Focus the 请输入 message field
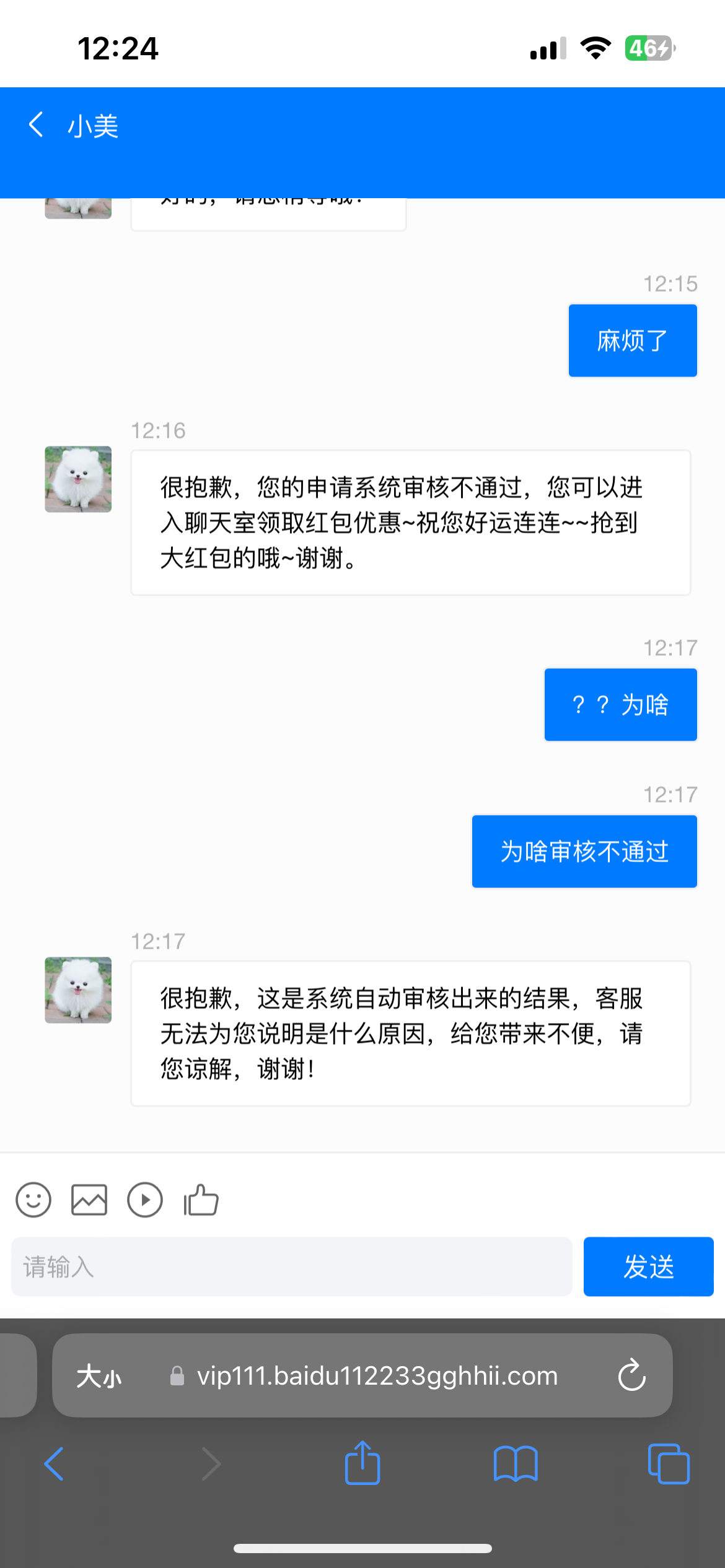This screenshot has height=1568, width=725. (x=291, y=1266)
